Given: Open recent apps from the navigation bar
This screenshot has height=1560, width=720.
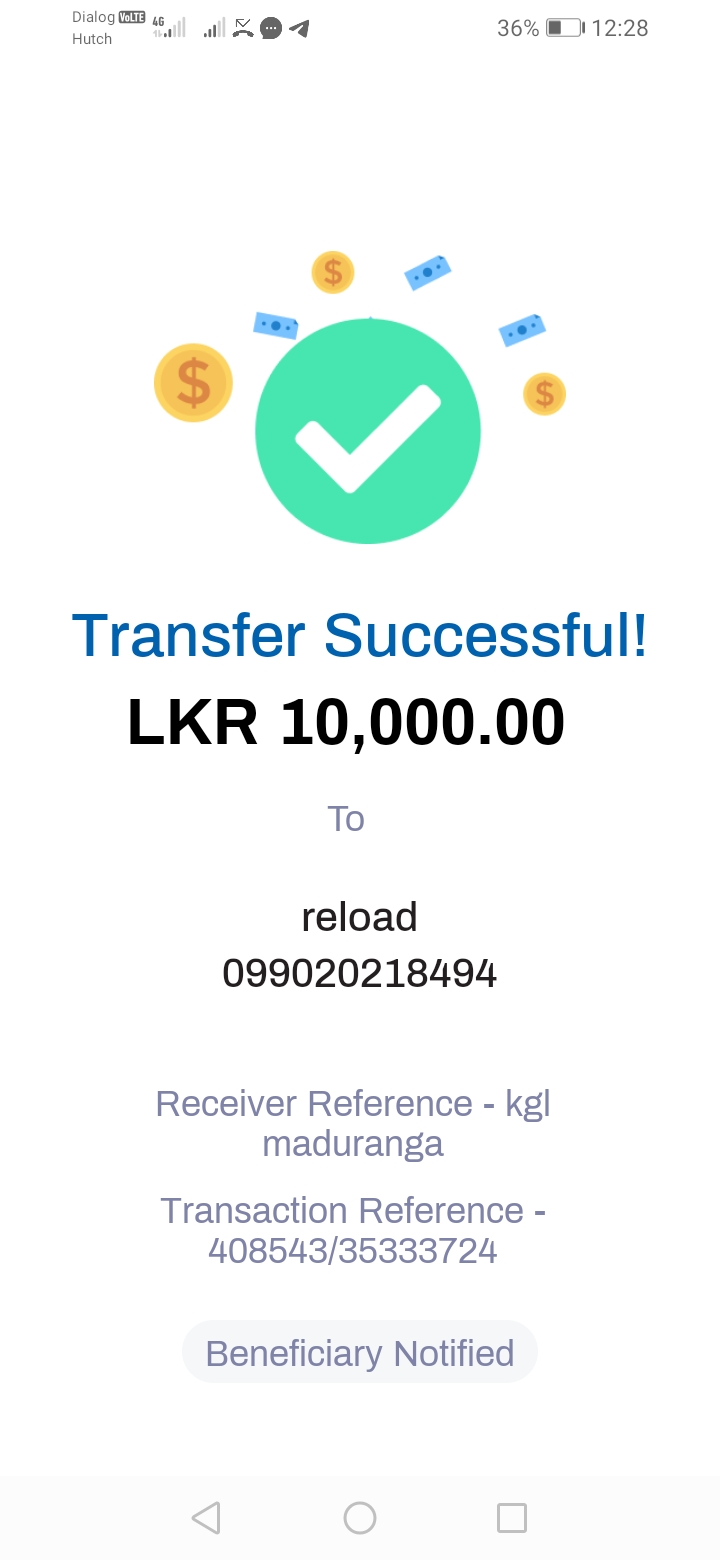Looking at the screenshot, I should [x=511, y=1518].
